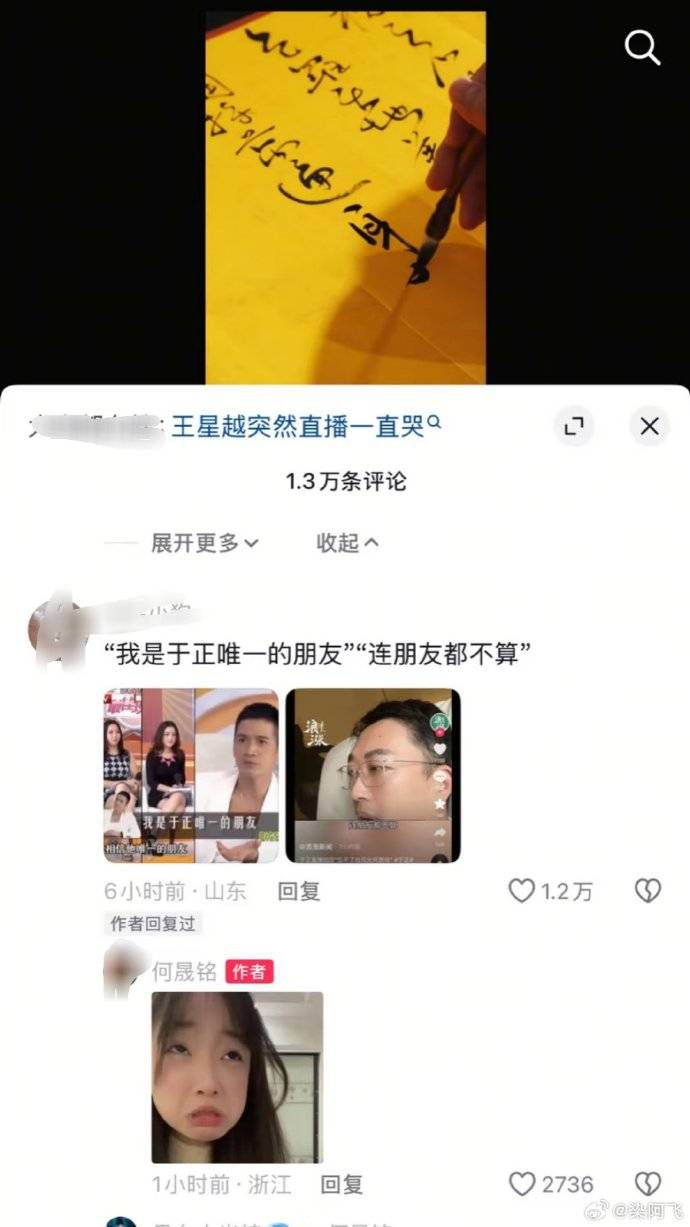Open 何晟铭's profile from reply
The image size is (690, 1227).
tap(184, 972)
